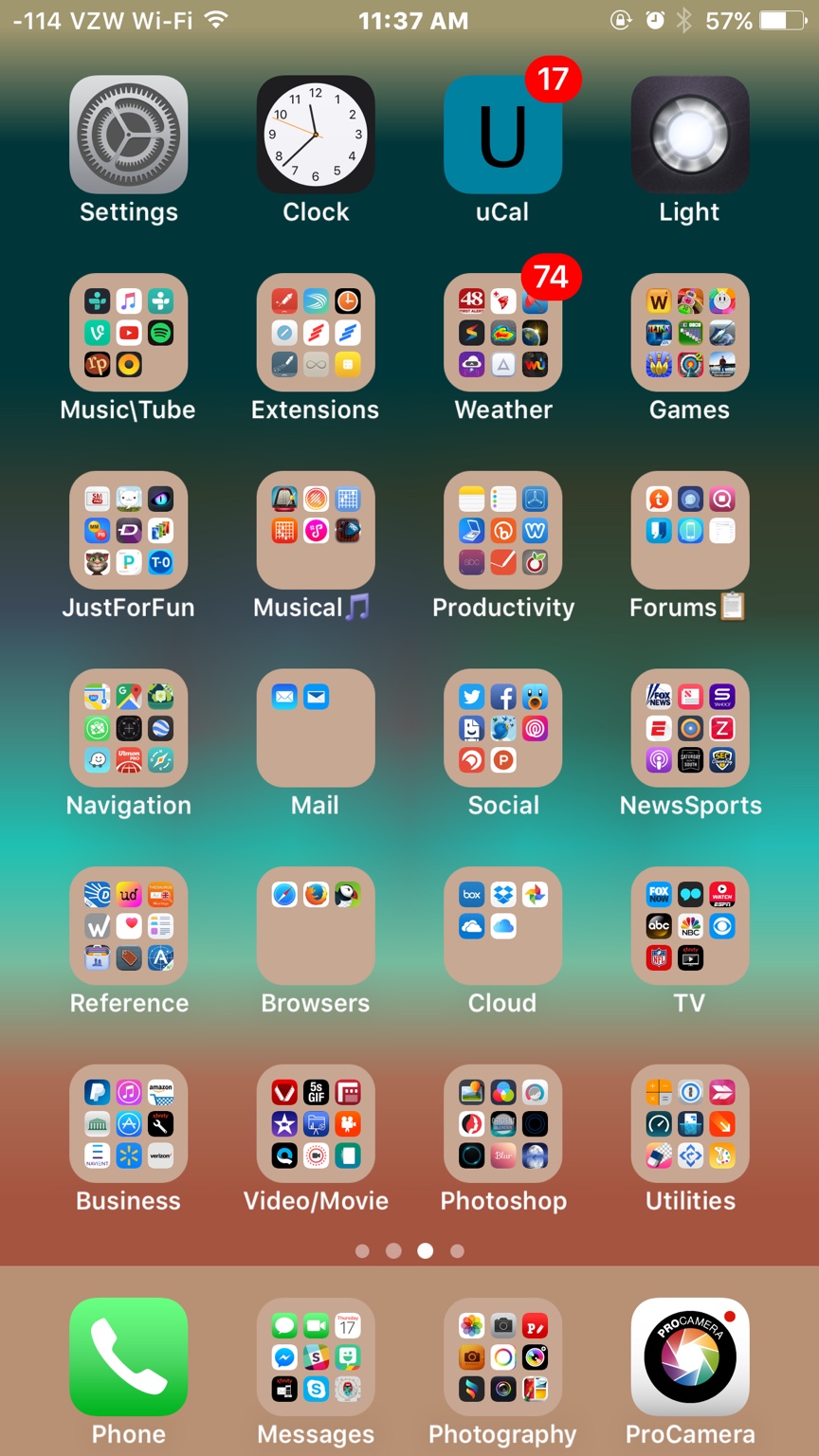Open the Settings app
This screenshot has width=819, height=1456.
(x=128, y=135)
